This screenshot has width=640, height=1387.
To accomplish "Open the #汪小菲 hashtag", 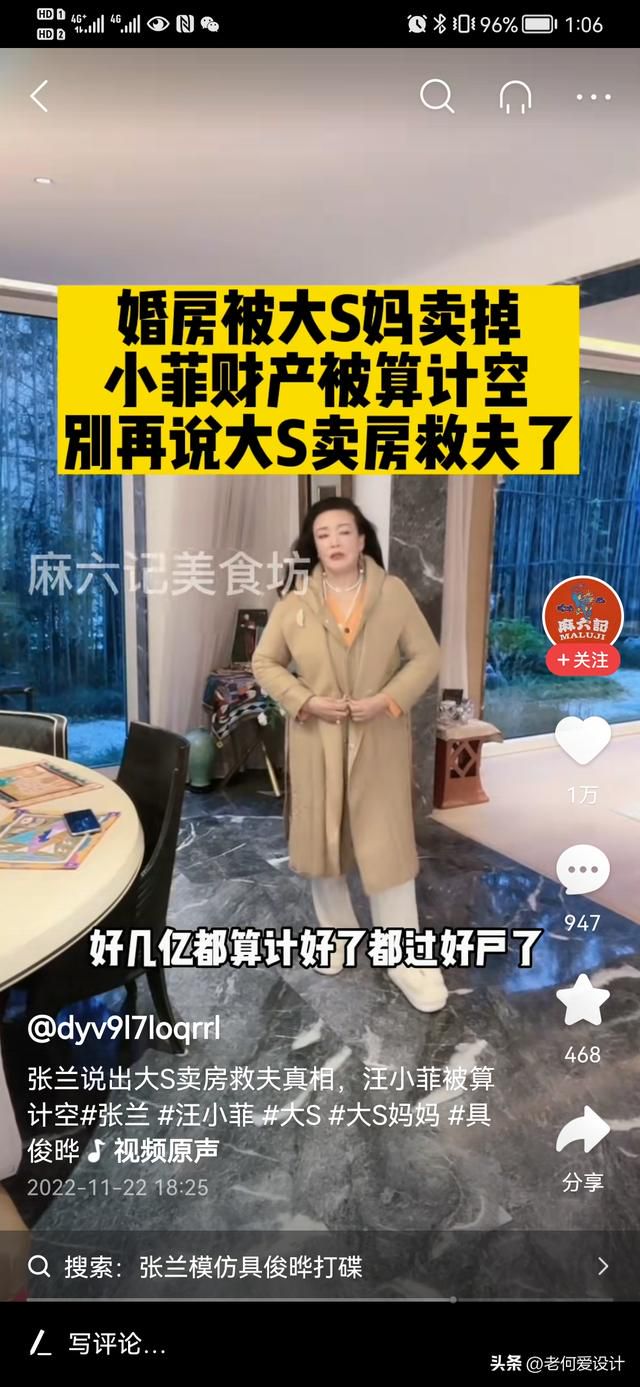I will 207,1116.
